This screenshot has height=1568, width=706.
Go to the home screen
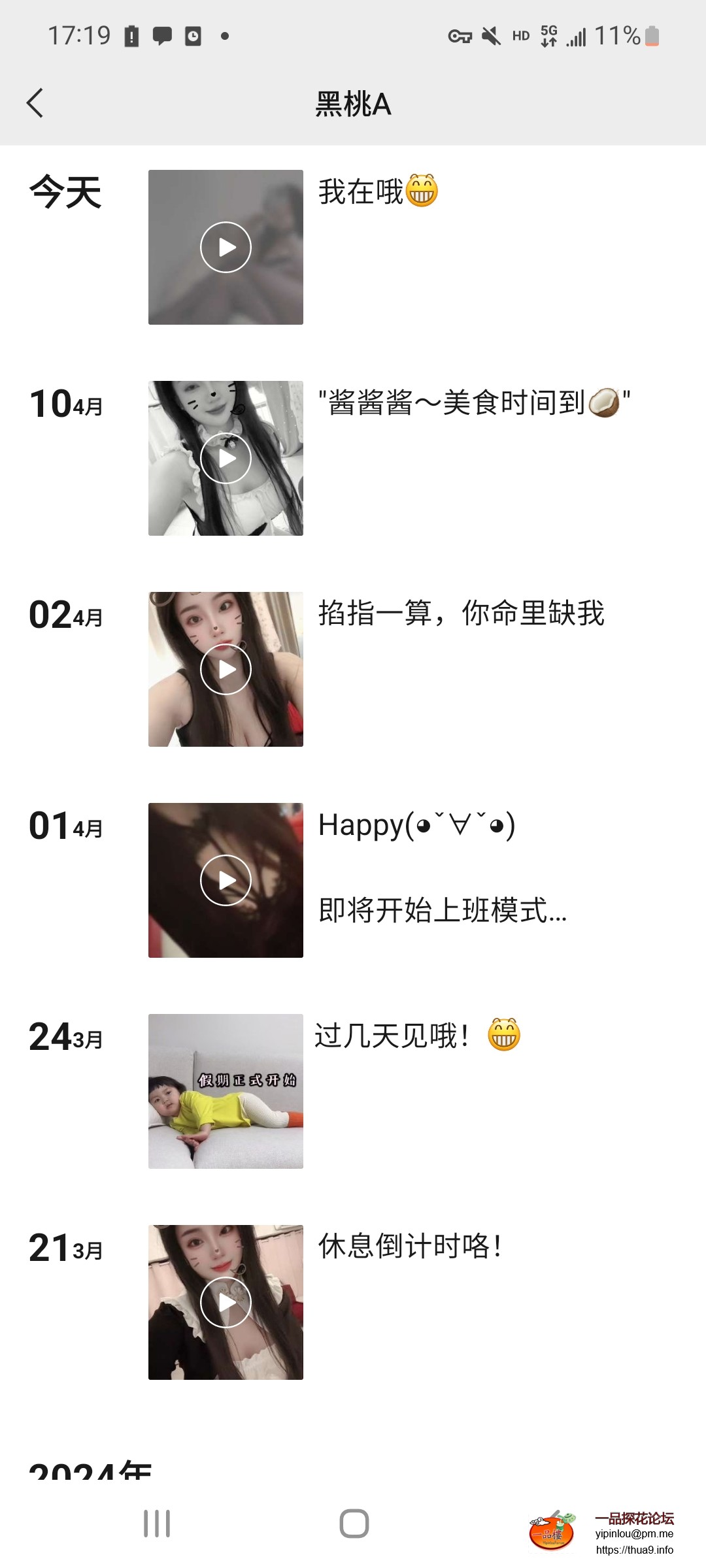[x=354, y=1524]
